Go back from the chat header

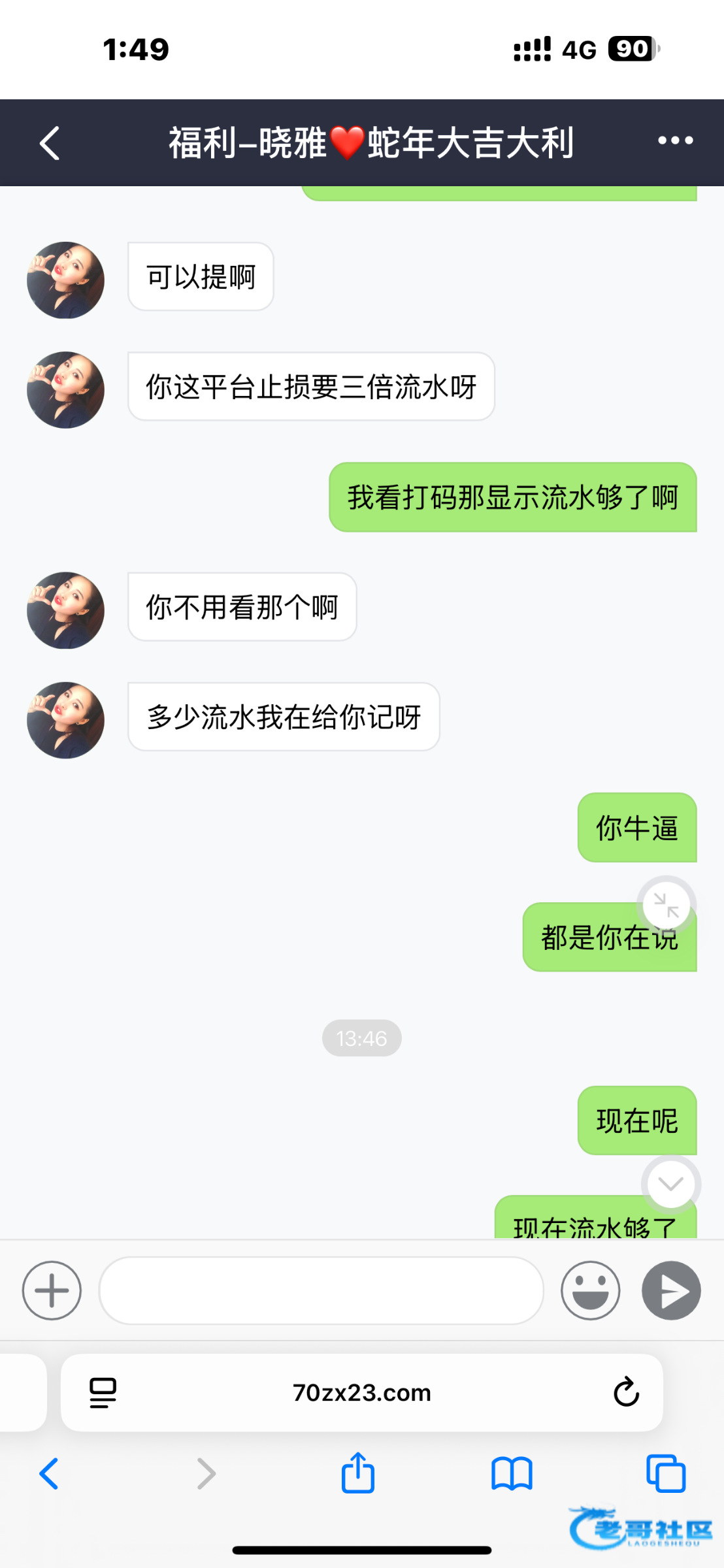point(50,143)
